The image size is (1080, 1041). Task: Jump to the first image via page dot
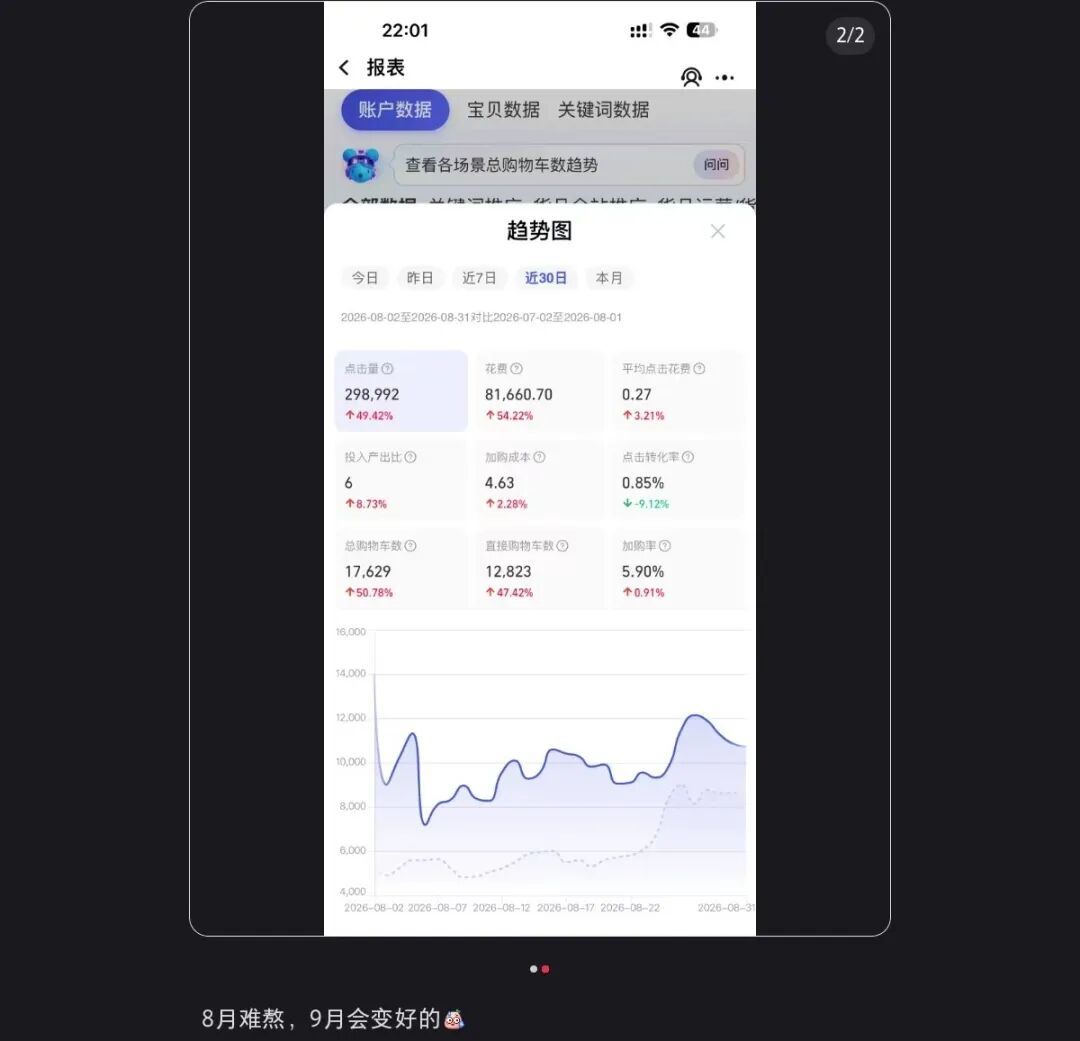(533, 969)
